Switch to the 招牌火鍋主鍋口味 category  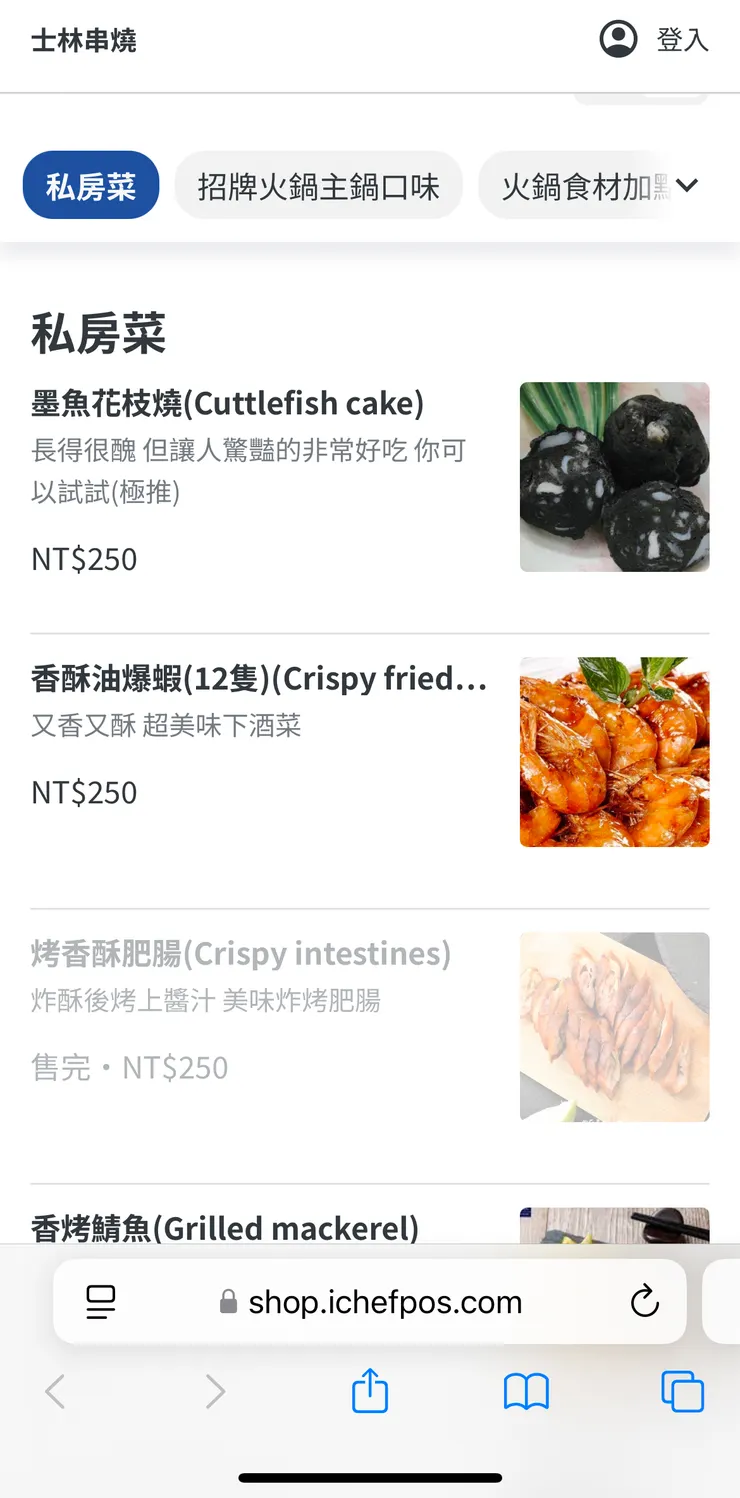point(318,185)
